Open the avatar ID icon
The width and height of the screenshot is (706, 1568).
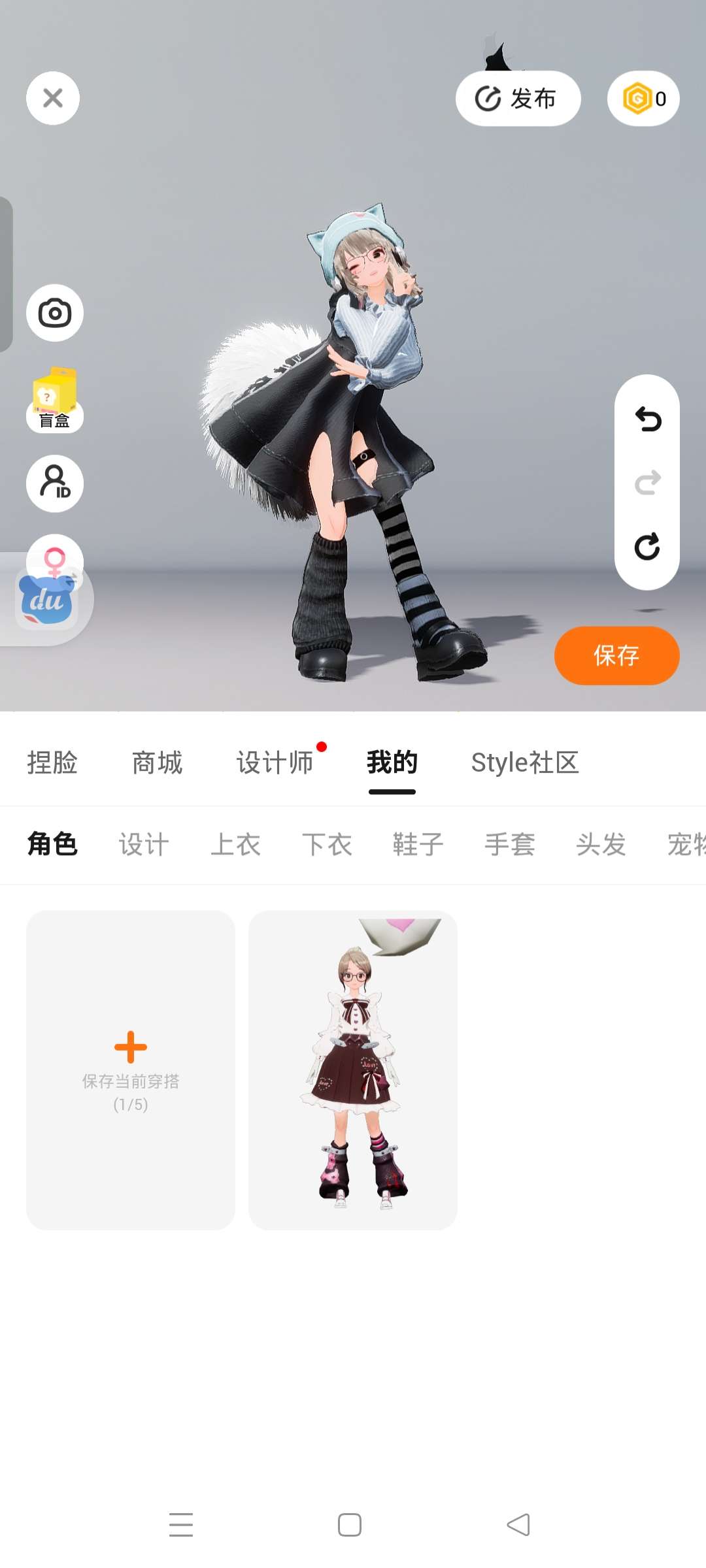55,483
